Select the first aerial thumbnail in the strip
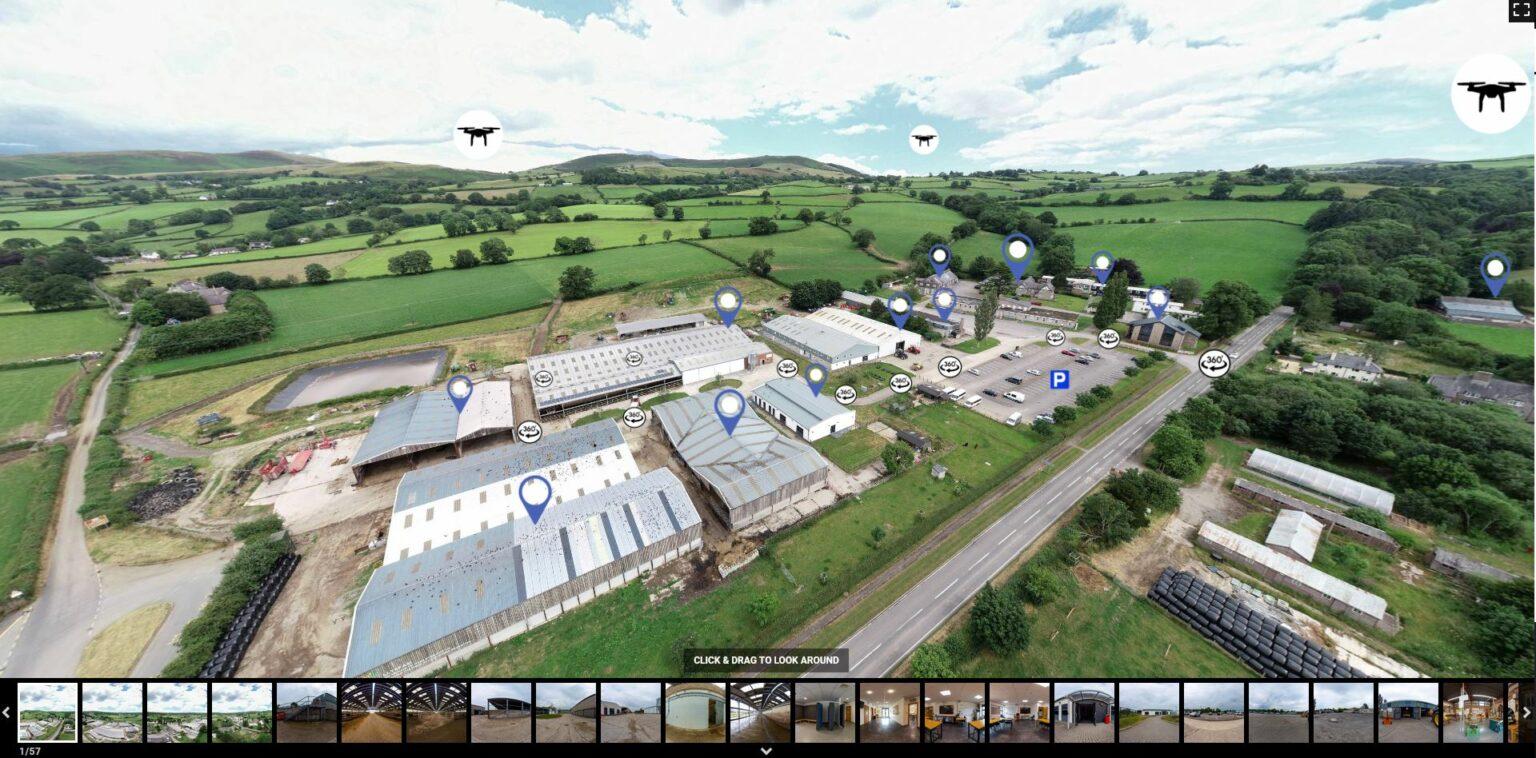 point(47,712)
